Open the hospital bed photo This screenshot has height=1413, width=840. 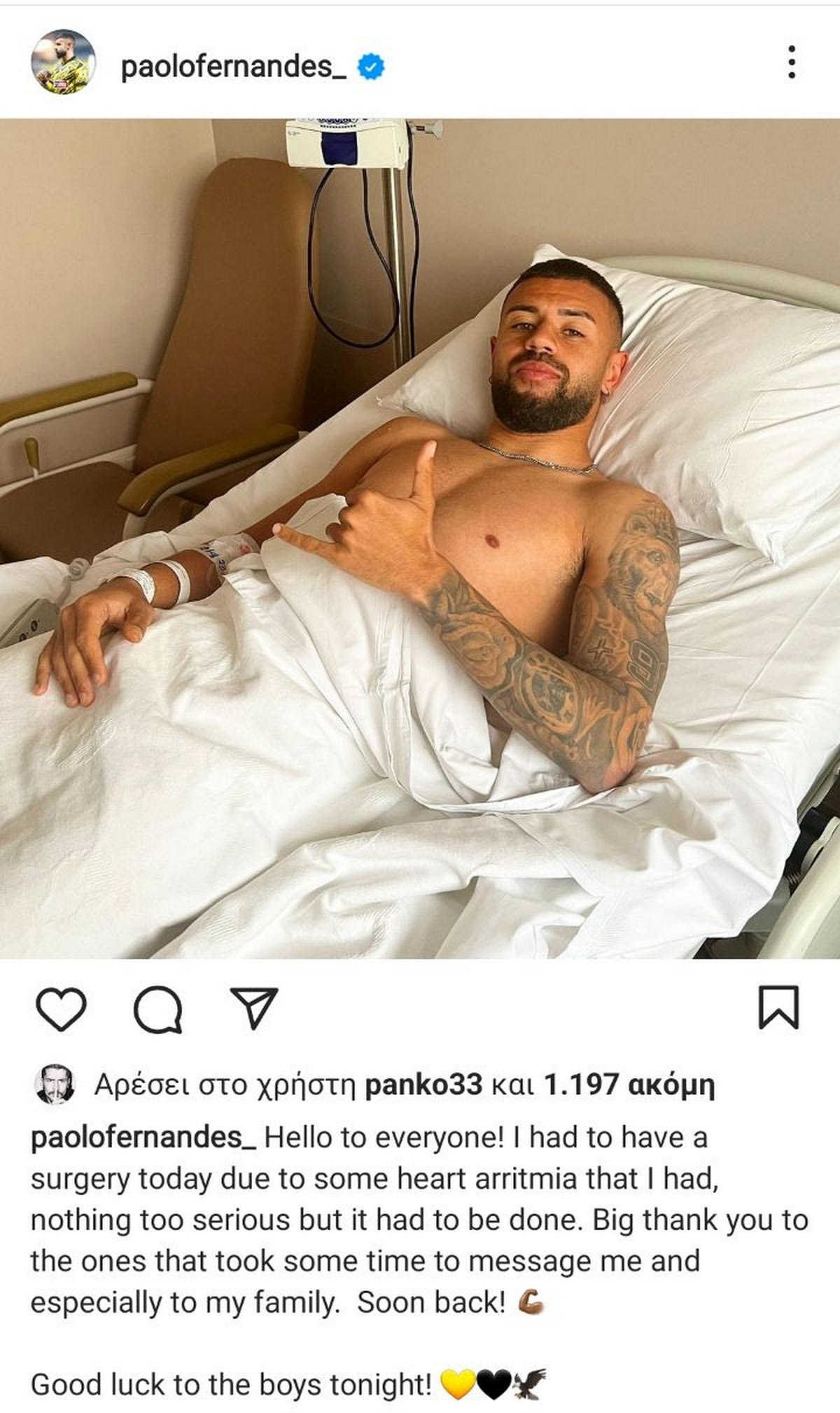pos(420,538)
